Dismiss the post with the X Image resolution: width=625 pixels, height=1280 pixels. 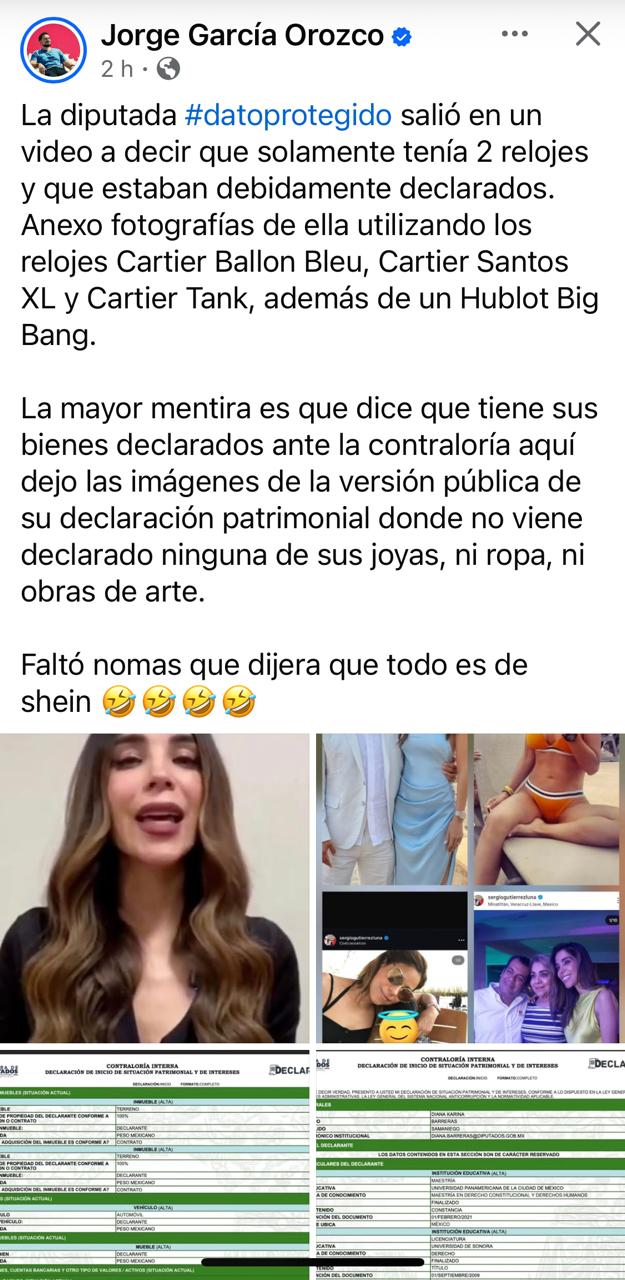[588, 34]
